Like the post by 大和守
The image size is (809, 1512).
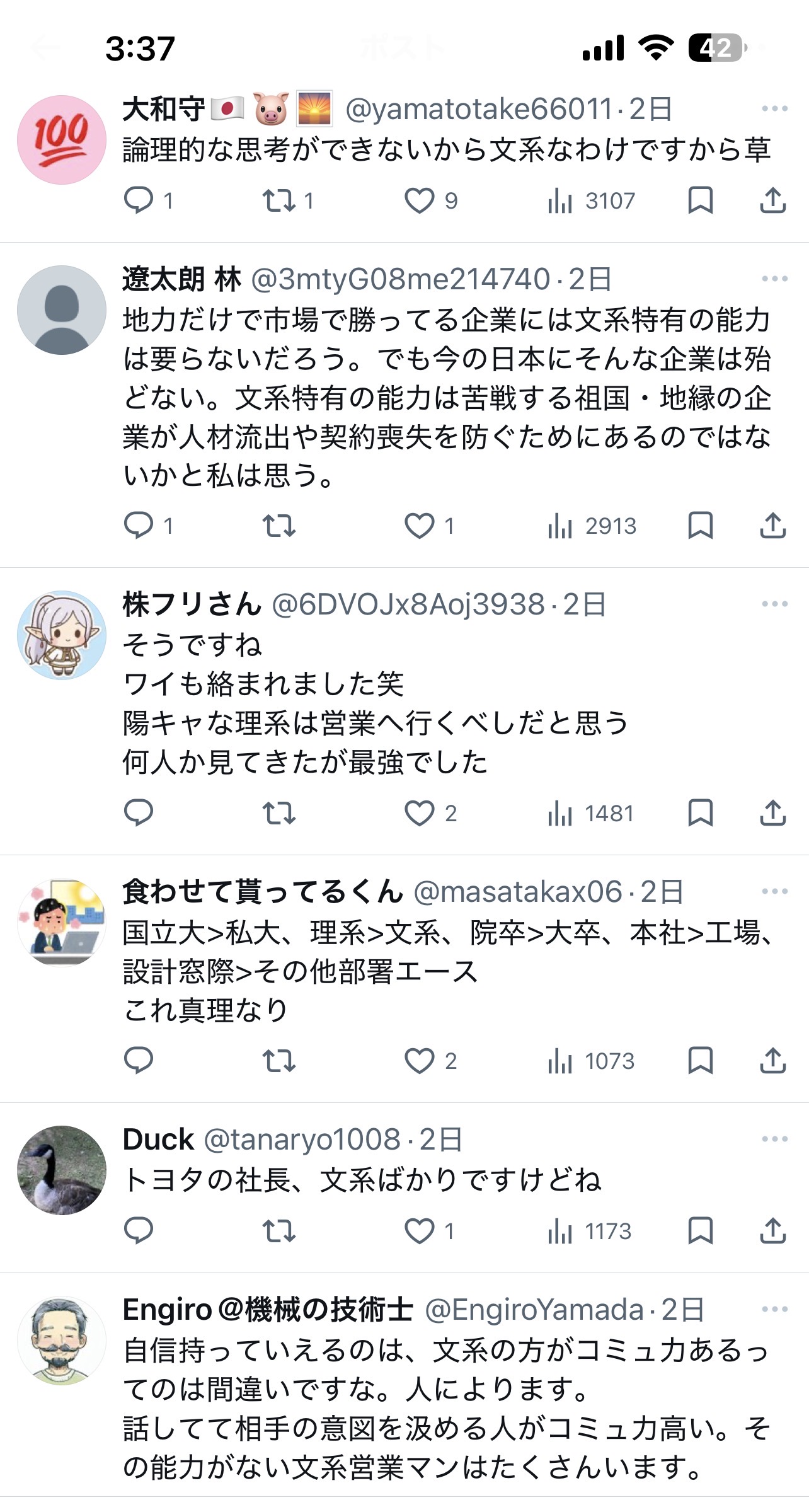[x=419, y=201]
